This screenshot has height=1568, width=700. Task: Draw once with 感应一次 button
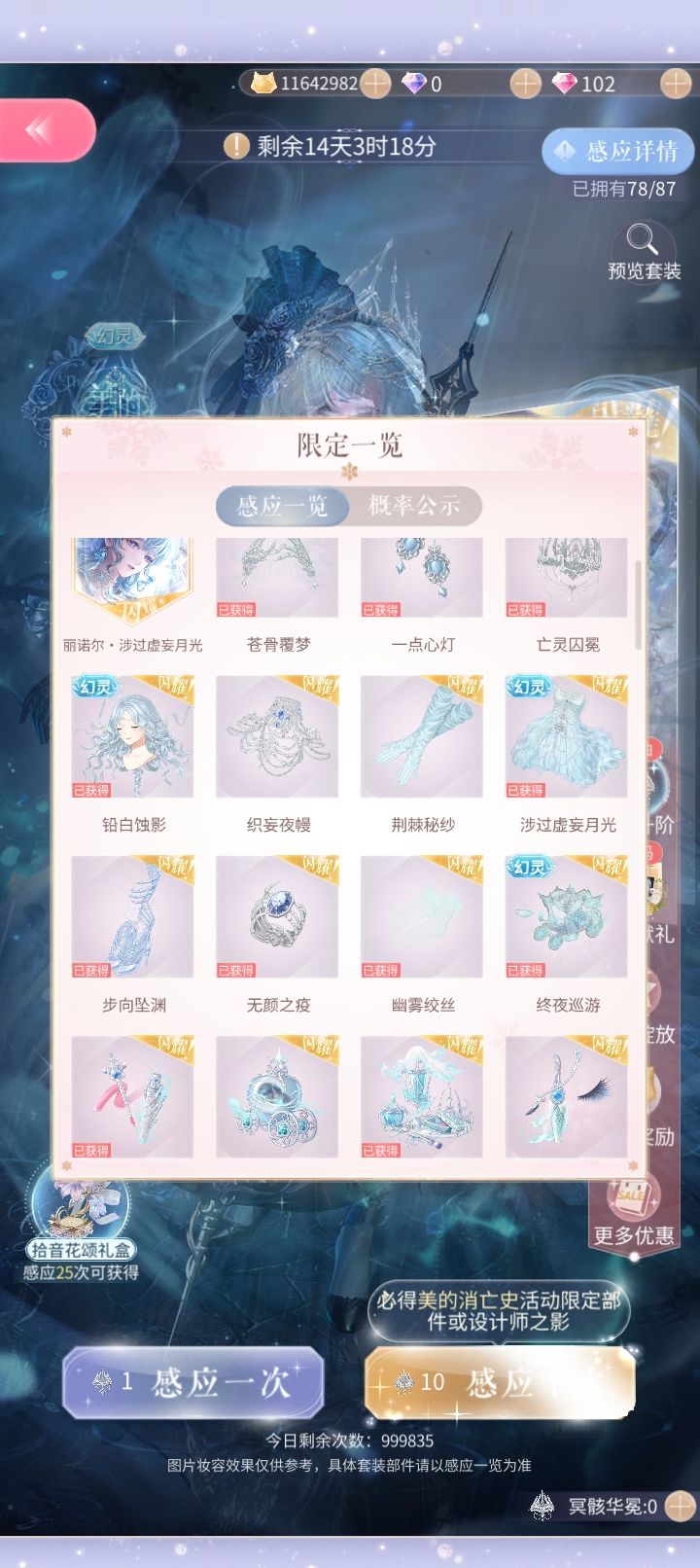[x=192, y=1384]
